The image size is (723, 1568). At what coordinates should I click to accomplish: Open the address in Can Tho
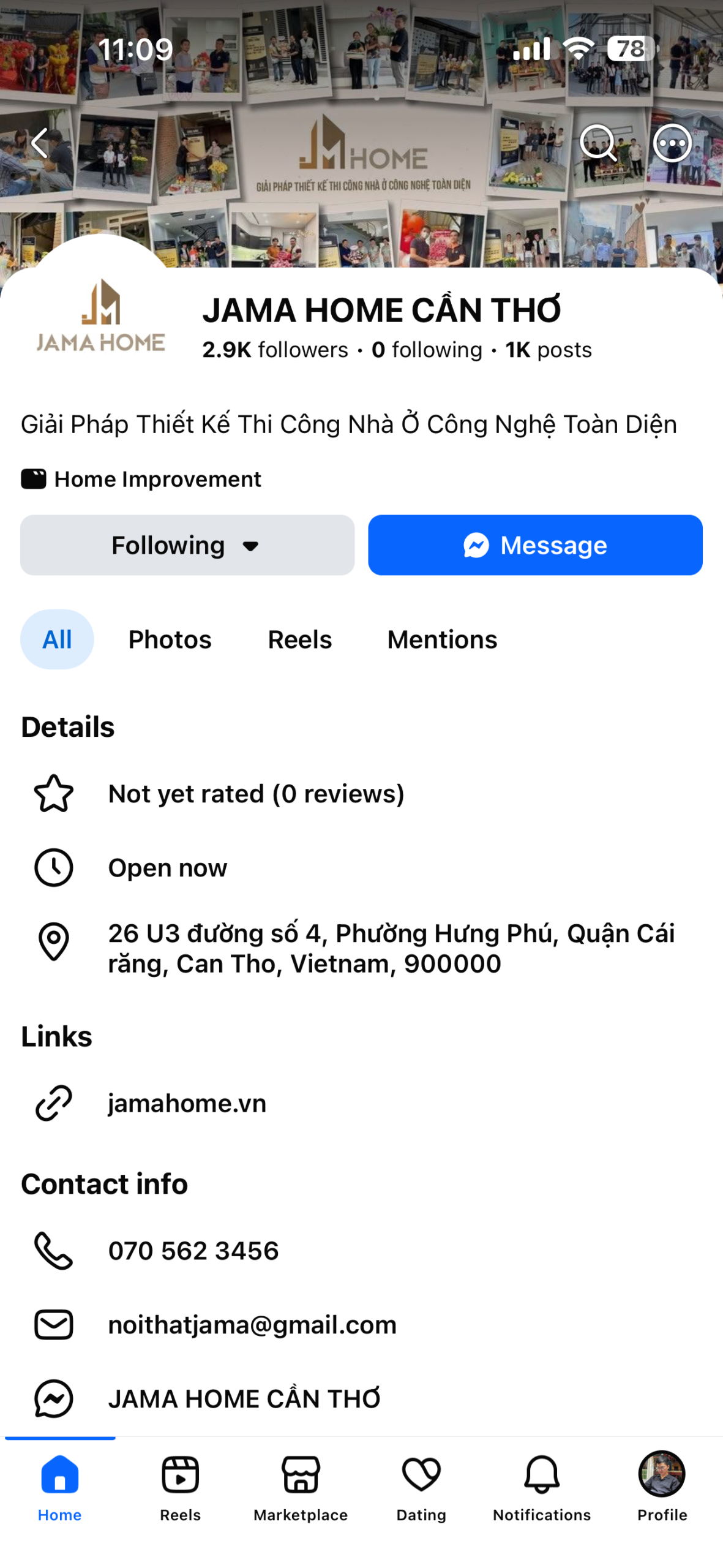361,948
